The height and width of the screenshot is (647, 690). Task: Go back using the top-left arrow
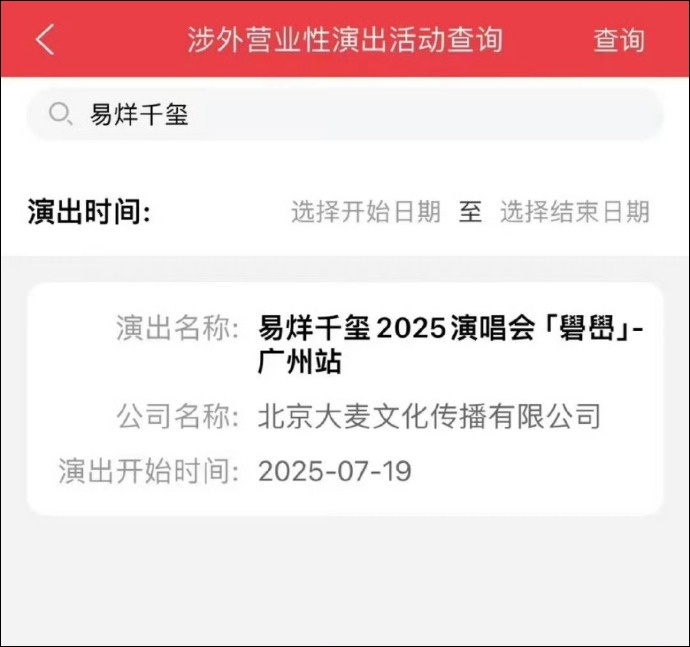(45, 40)
